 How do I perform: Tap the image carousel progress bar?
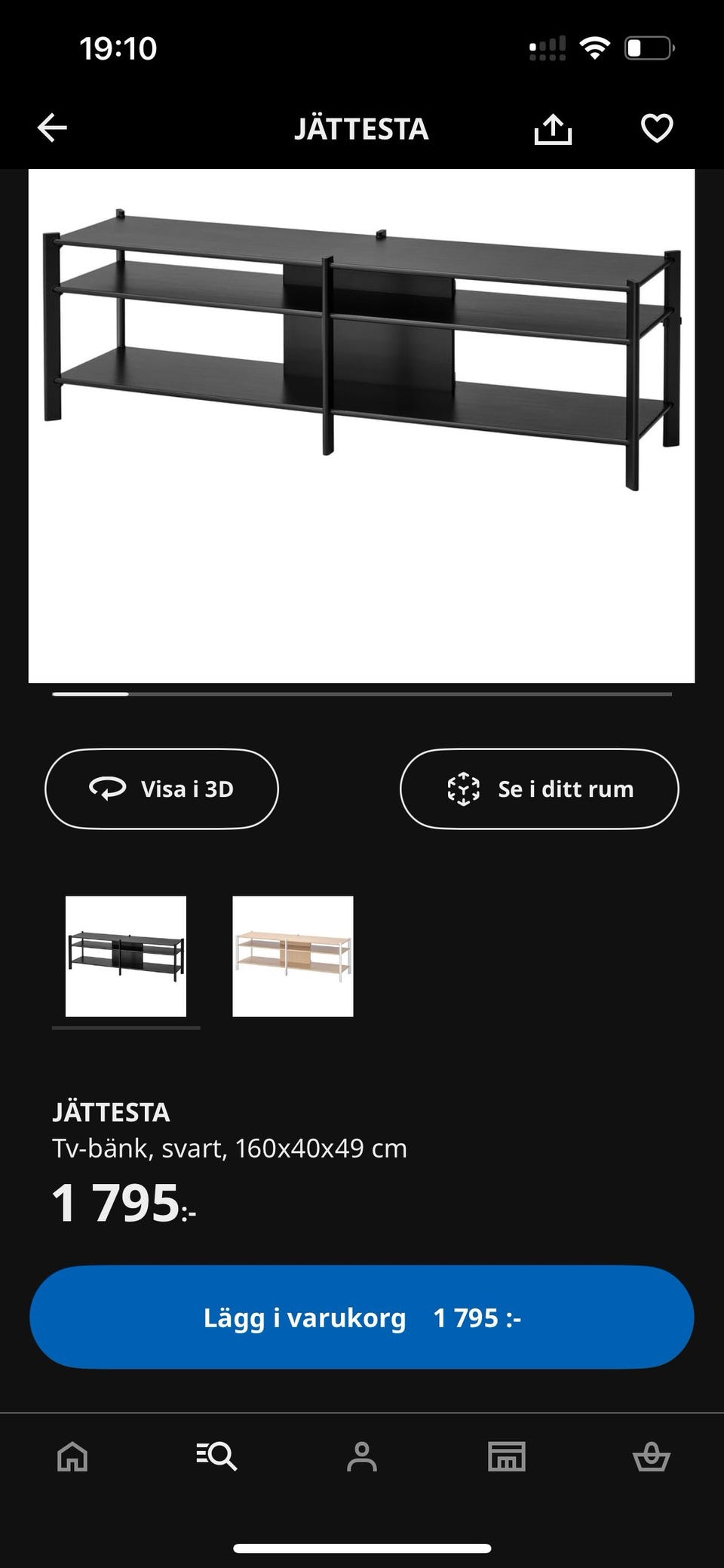tap(362, 694)
